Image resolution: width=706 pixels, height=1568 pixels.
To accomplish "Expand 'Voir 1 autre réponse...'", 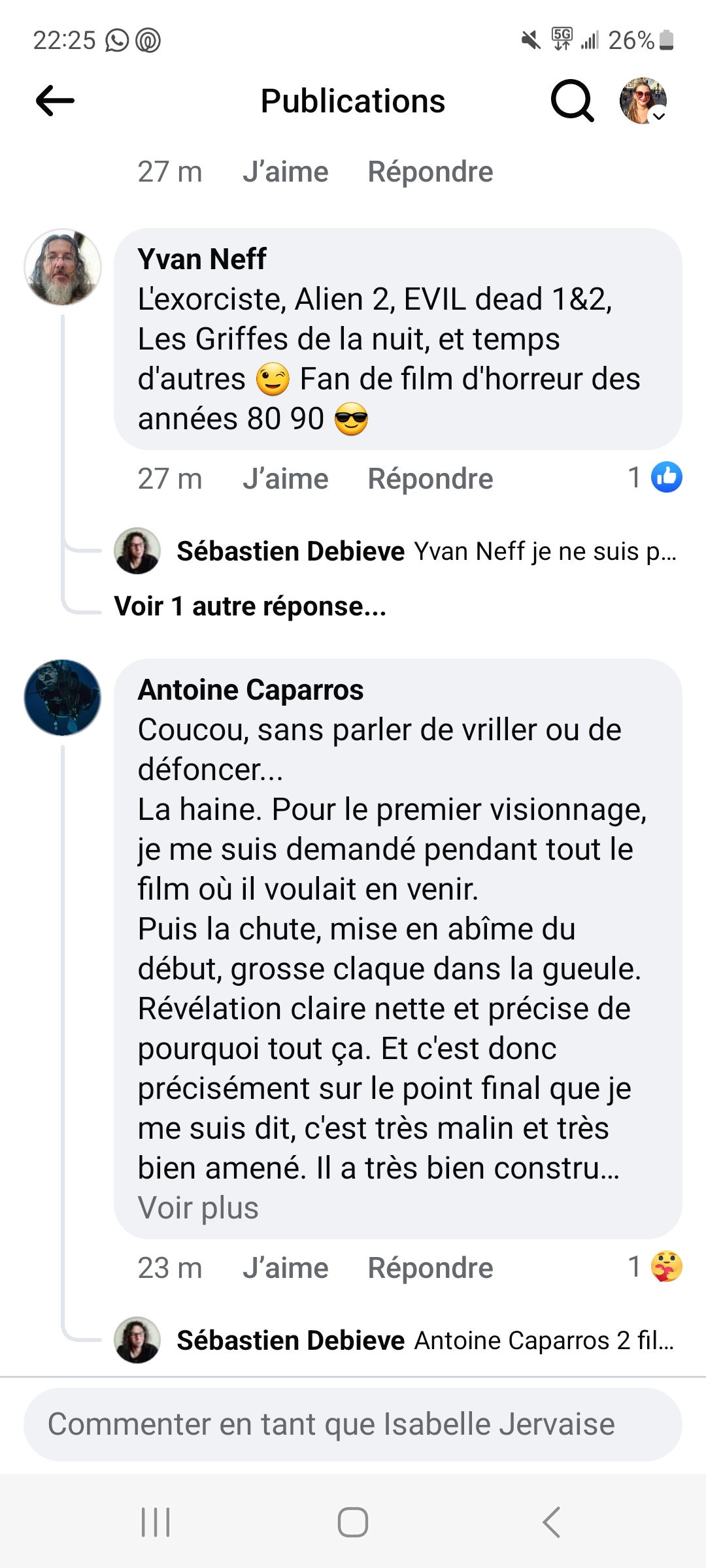I will pyautogui.click(x=250, y=606).
